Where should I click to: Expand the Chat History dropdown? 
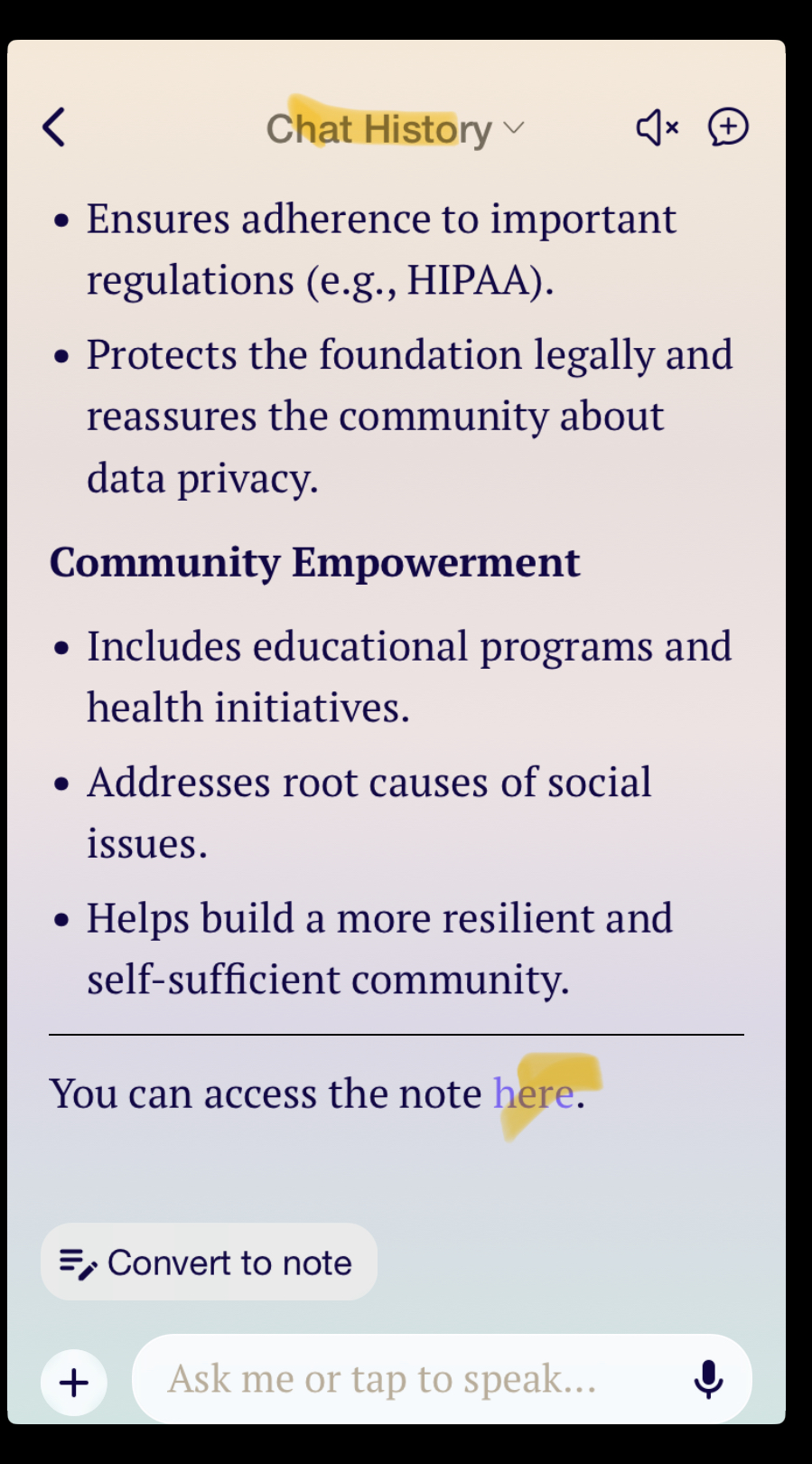click(395, 128)
